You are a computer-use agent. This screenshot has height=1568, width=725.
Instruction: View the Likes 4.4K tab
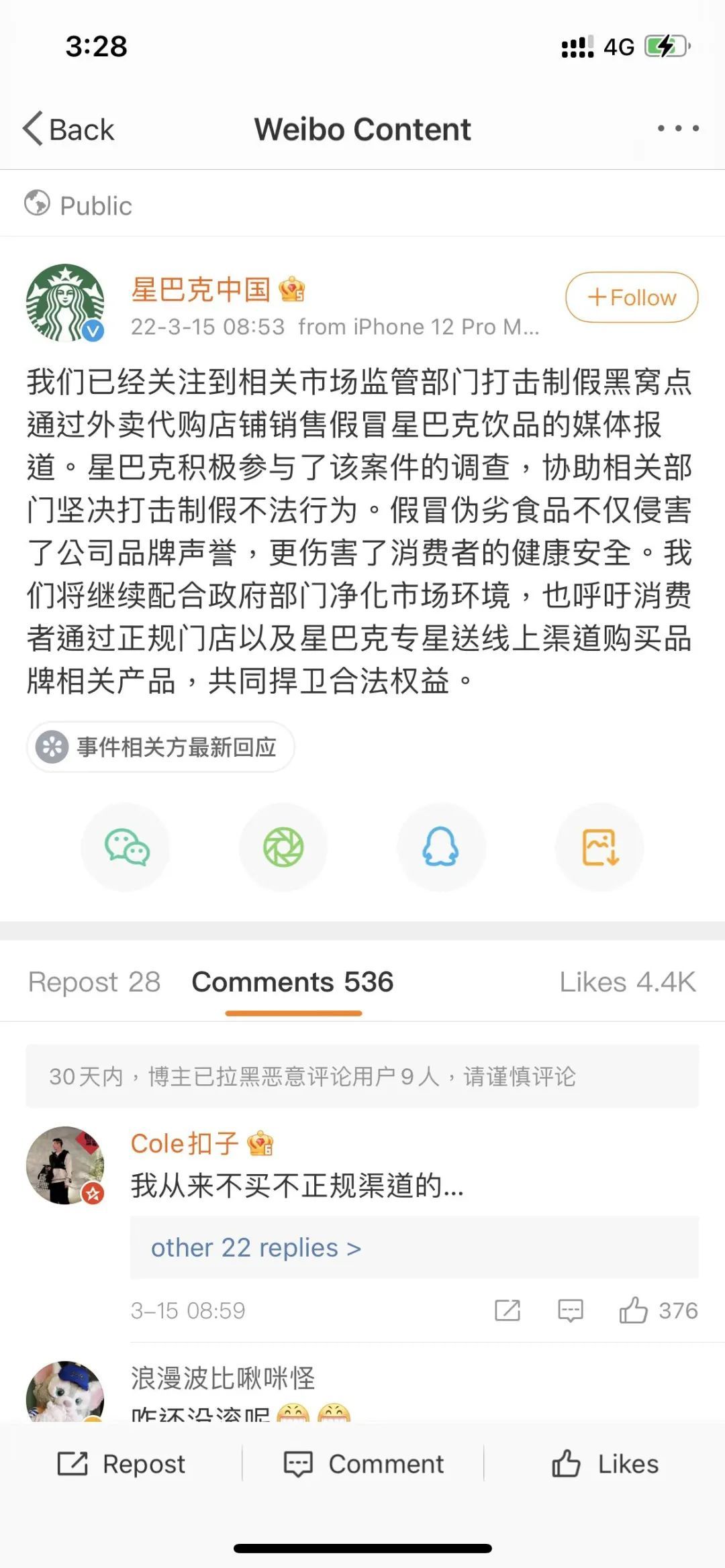(628, 982)
